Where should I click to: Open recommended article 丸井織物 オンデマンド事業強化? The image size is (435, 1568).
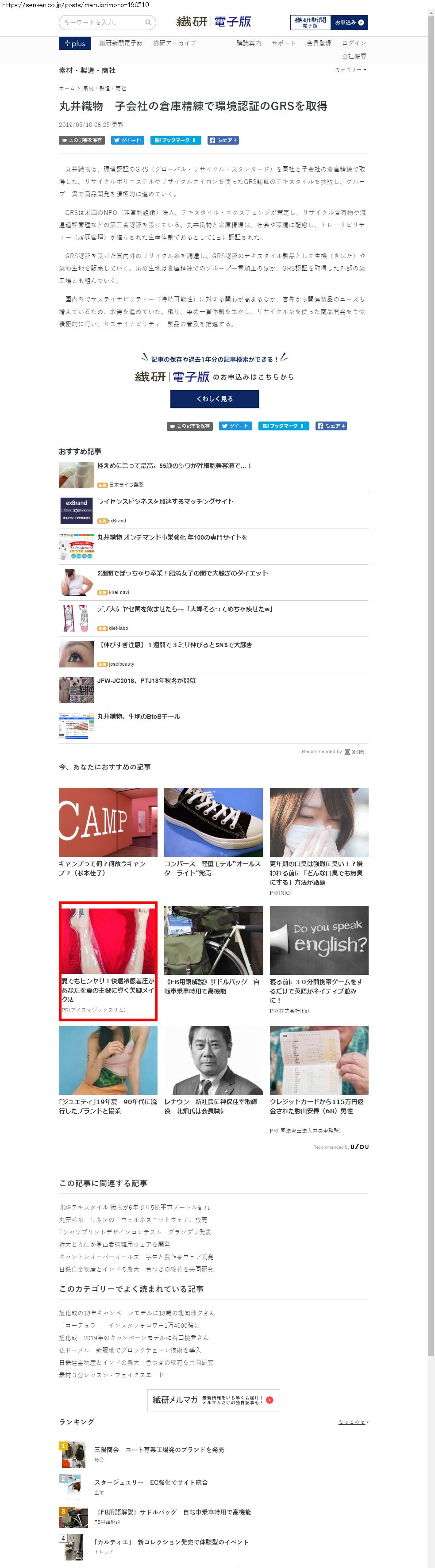pos(172,537)
